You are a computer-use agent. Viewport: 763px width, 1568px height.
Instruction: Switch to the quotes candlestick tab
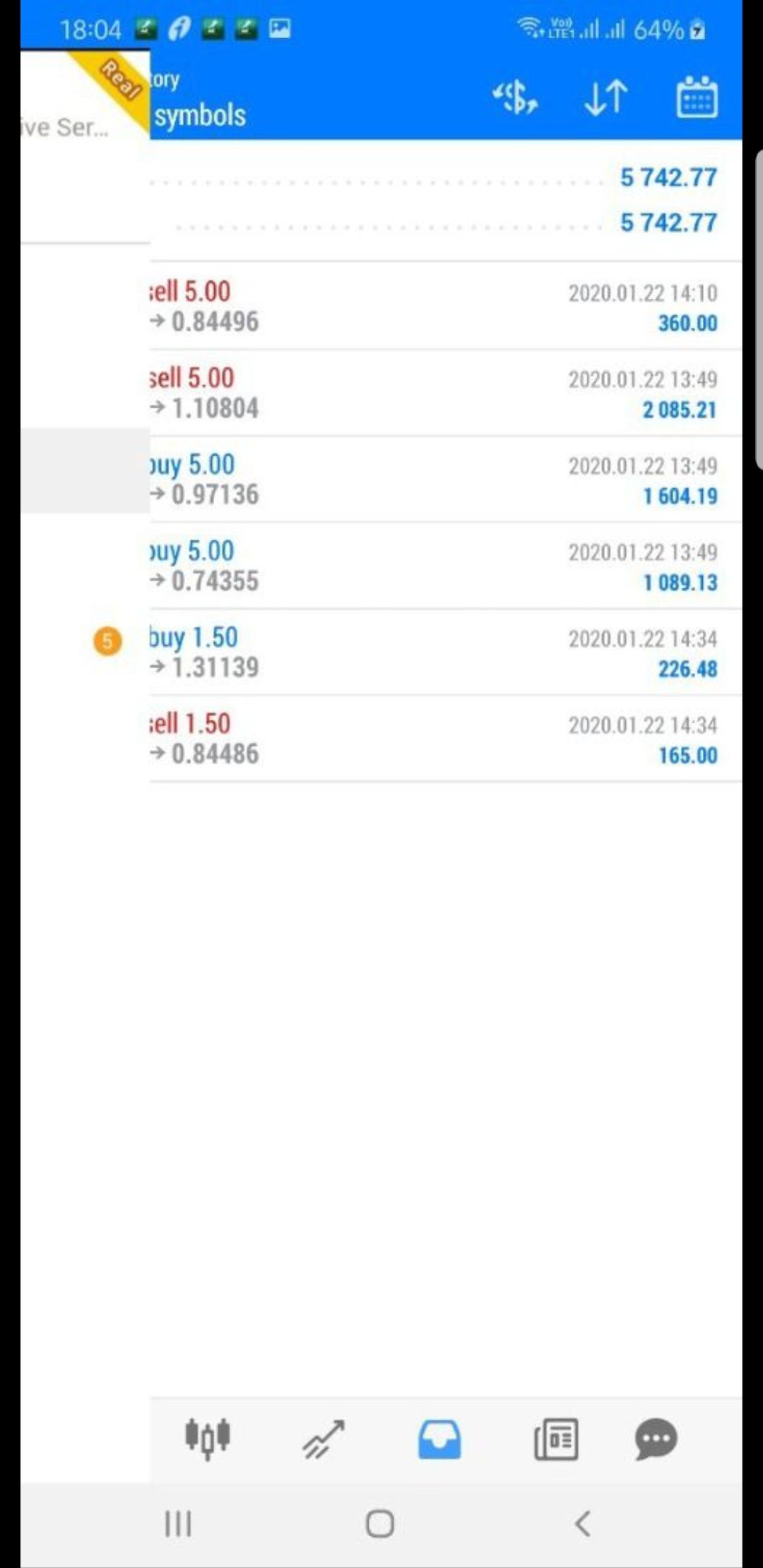[208, 1439]
